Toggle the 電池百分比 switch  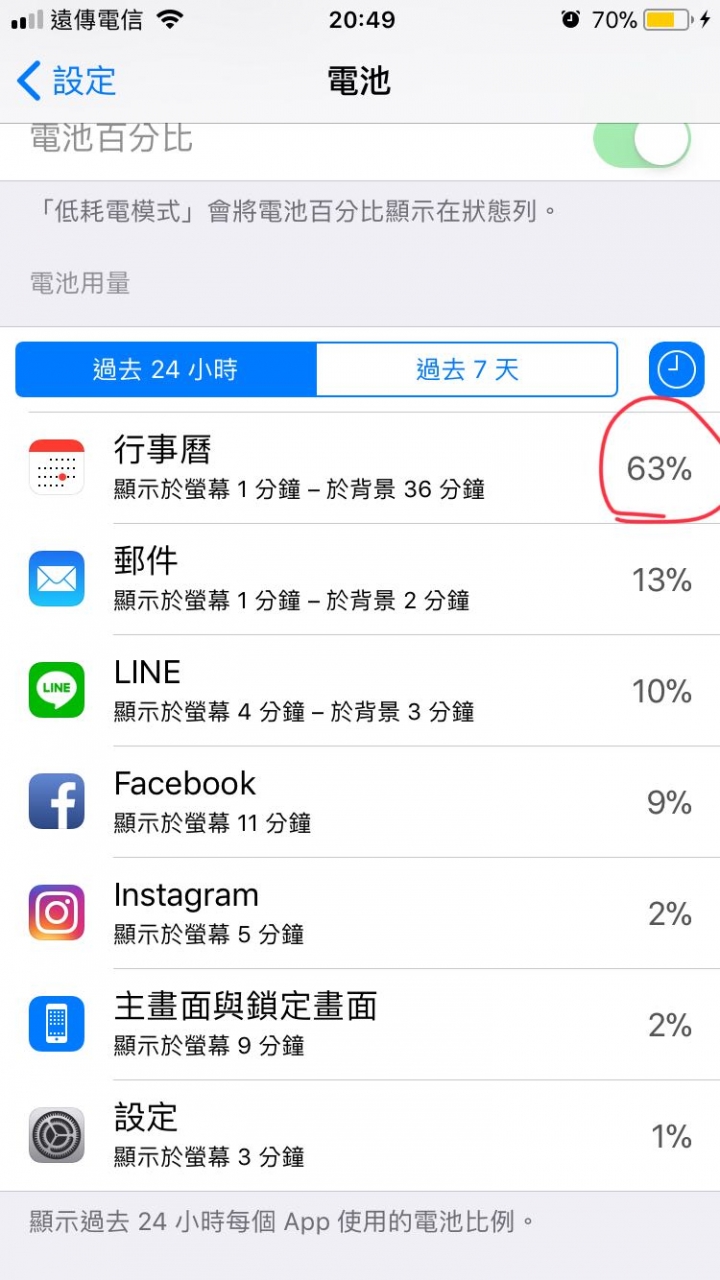point(641,141)
